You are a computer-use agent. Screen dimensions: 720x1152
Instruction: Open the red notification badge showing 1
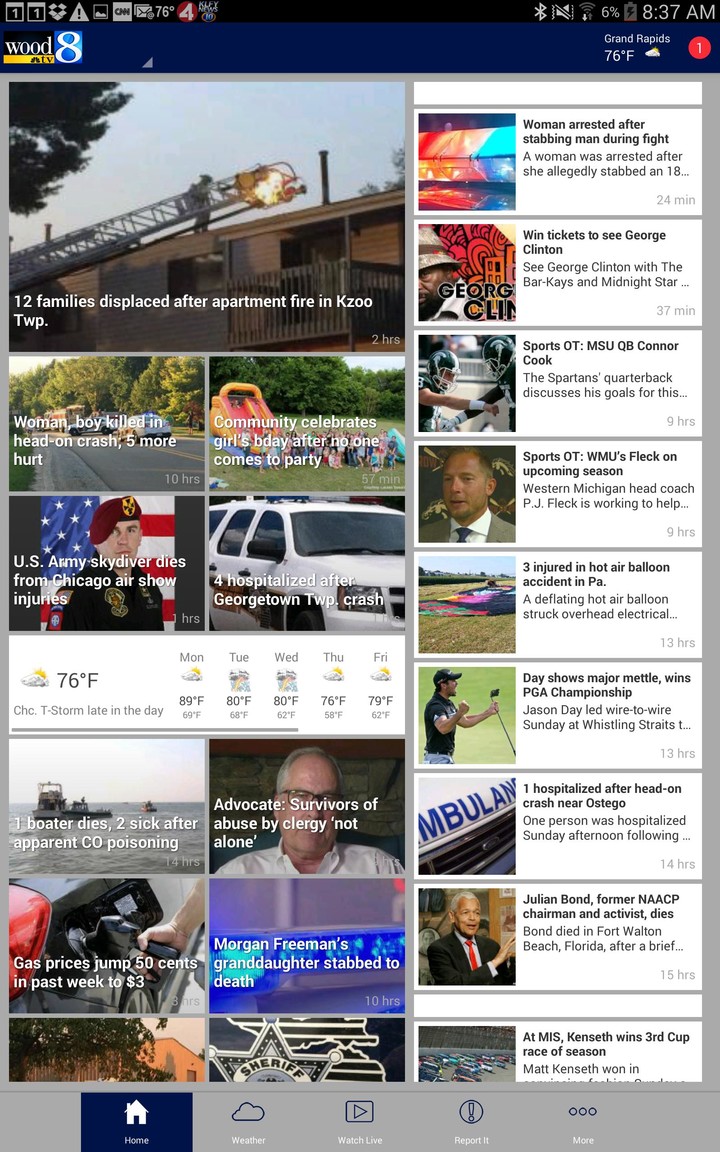[699, 46]
